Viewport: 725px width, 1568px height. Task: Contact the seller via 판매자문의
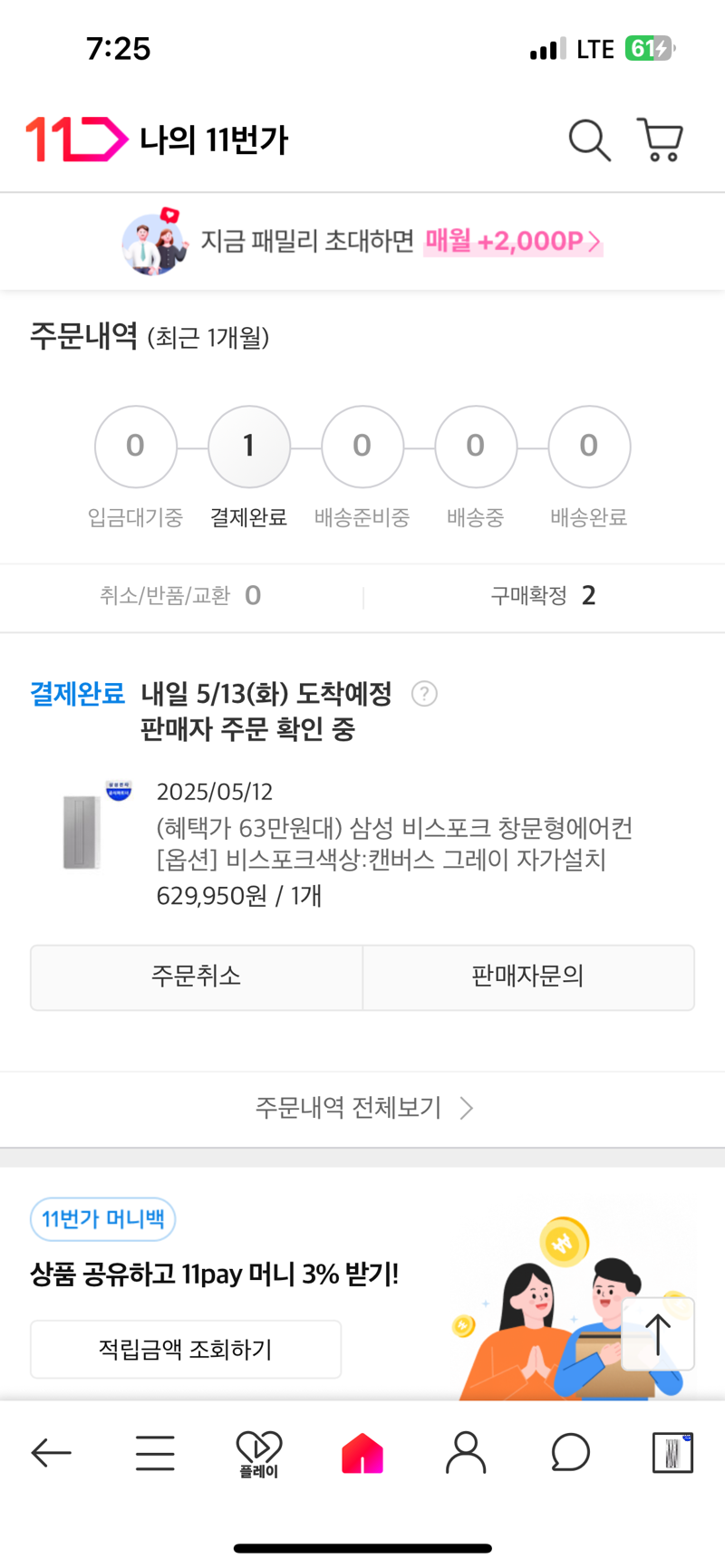click(528, 976)
